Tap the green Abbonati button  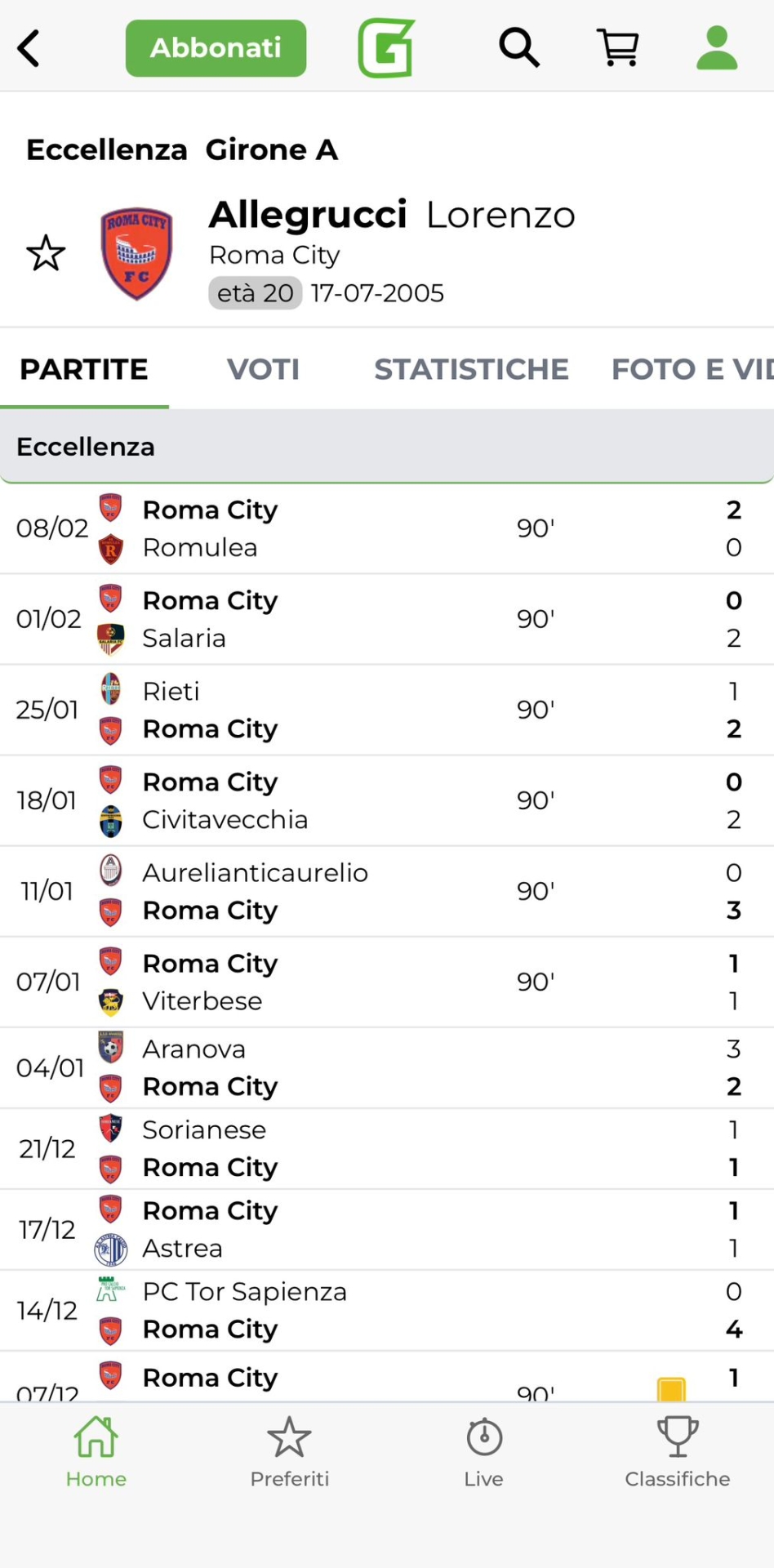216,48
